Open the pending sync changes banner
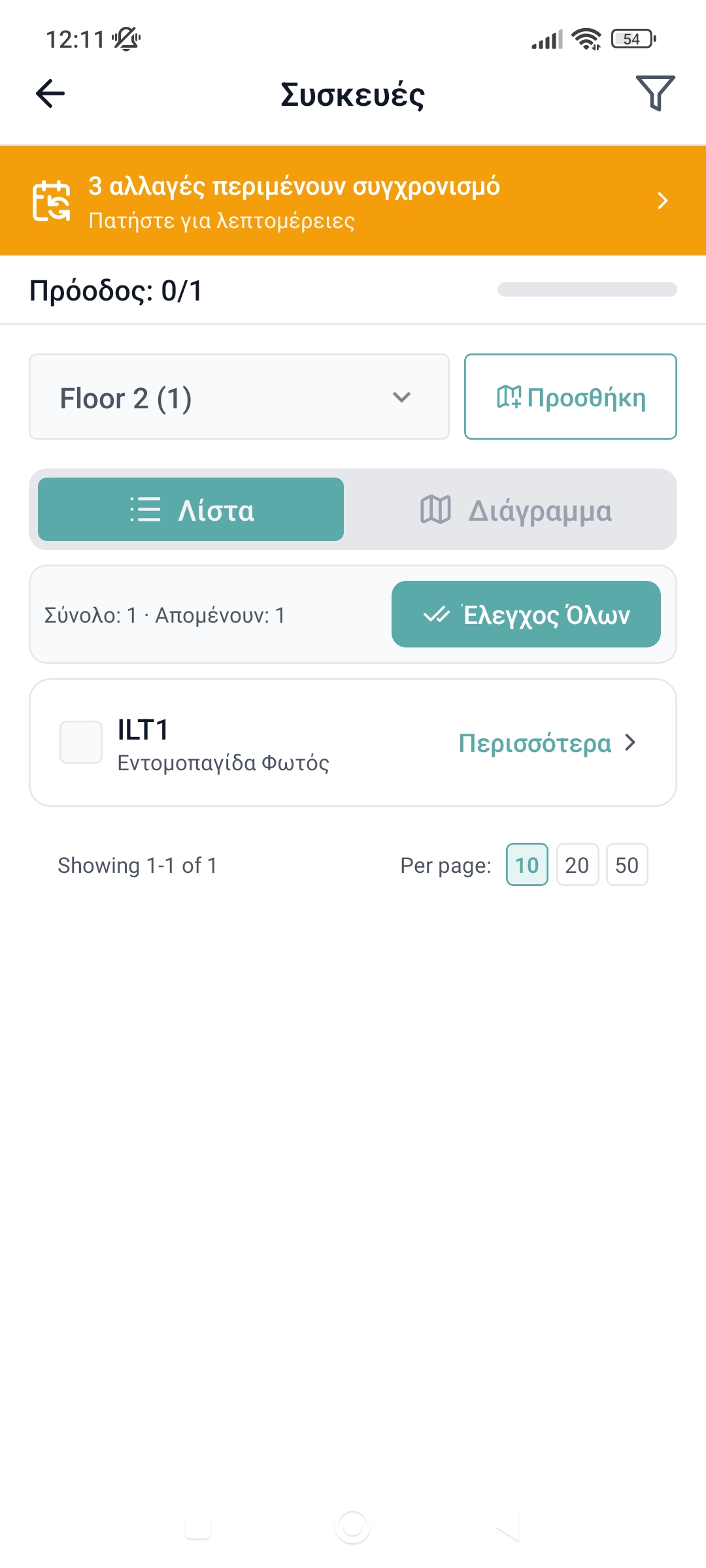 click(353, 201)
